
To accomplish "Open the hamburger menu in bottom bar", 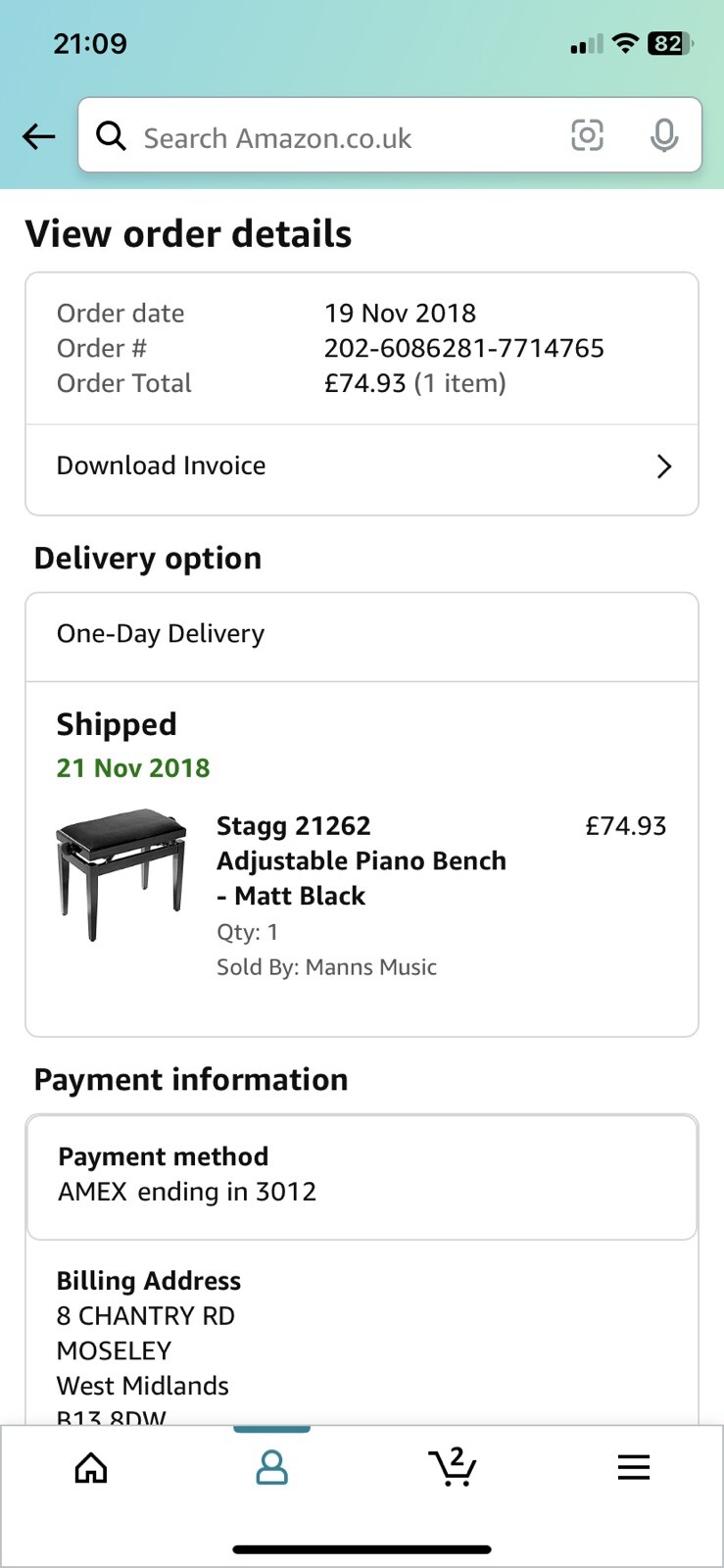I will click(633, 1467).
